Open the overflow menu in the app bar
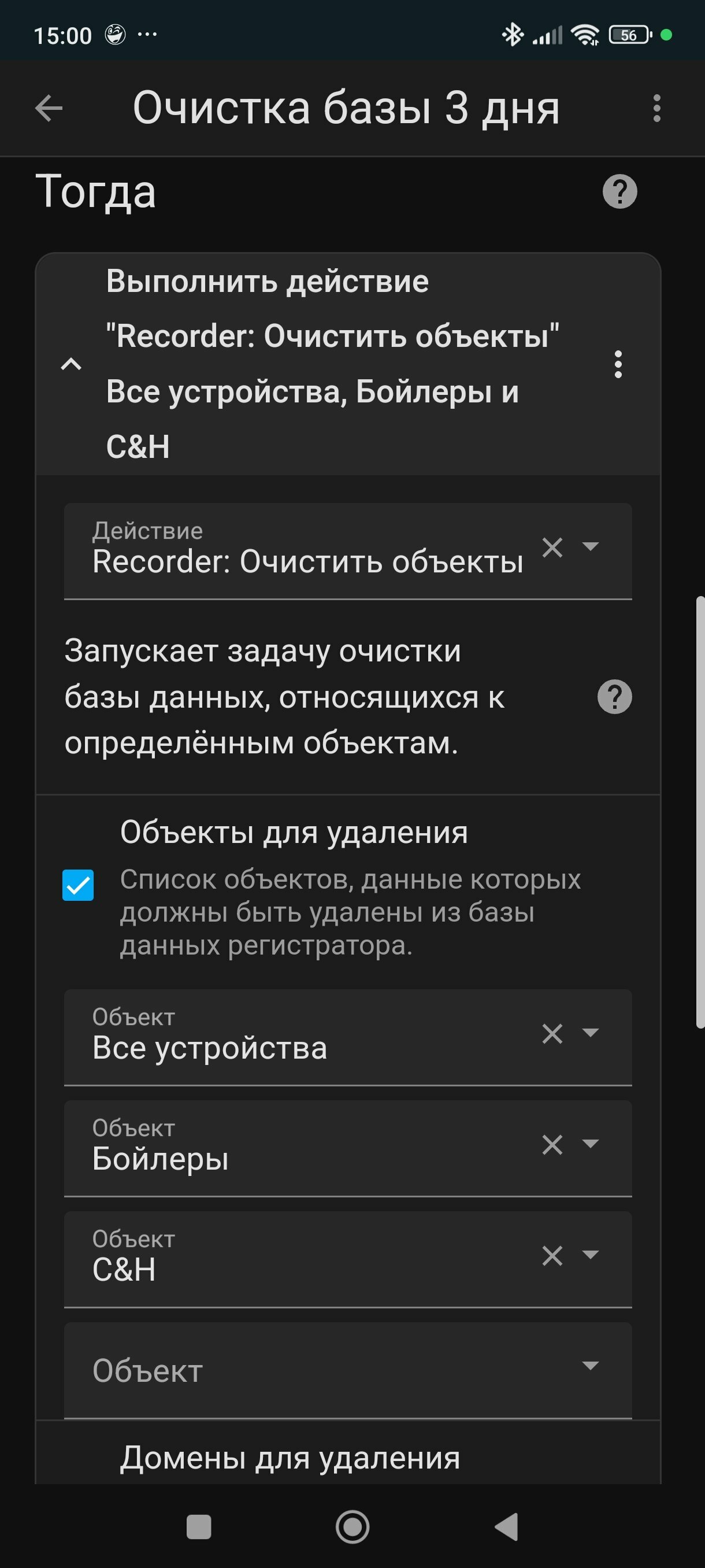Screen dimensions: 705x1568 click(656, 108)
